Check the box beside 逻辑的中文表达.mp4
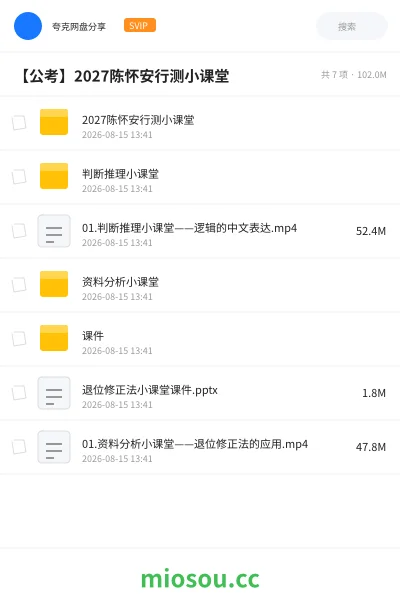400x600 pixels. 19,231
